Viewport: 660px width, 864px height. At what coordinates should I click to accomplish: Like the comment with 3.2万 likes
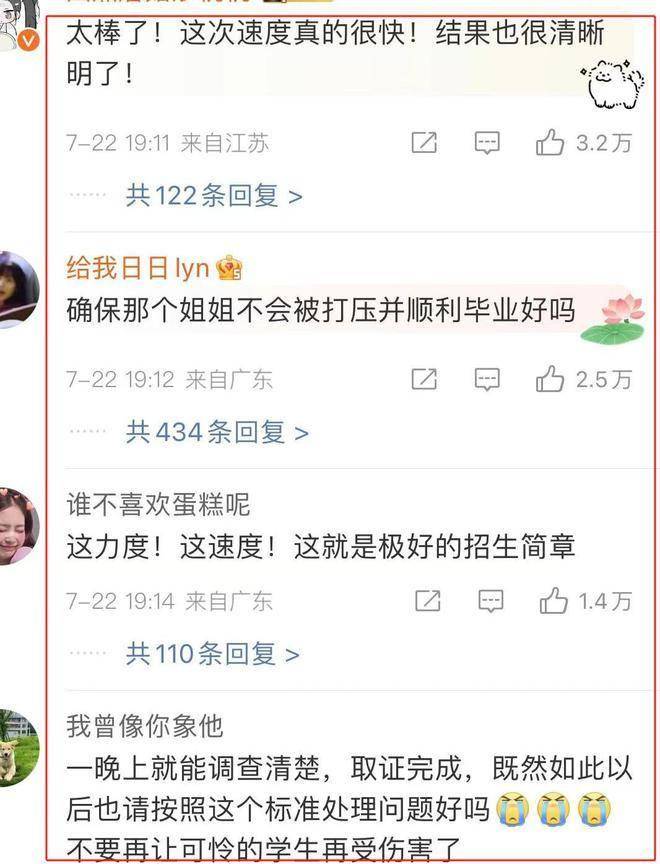tap(551, 143)
